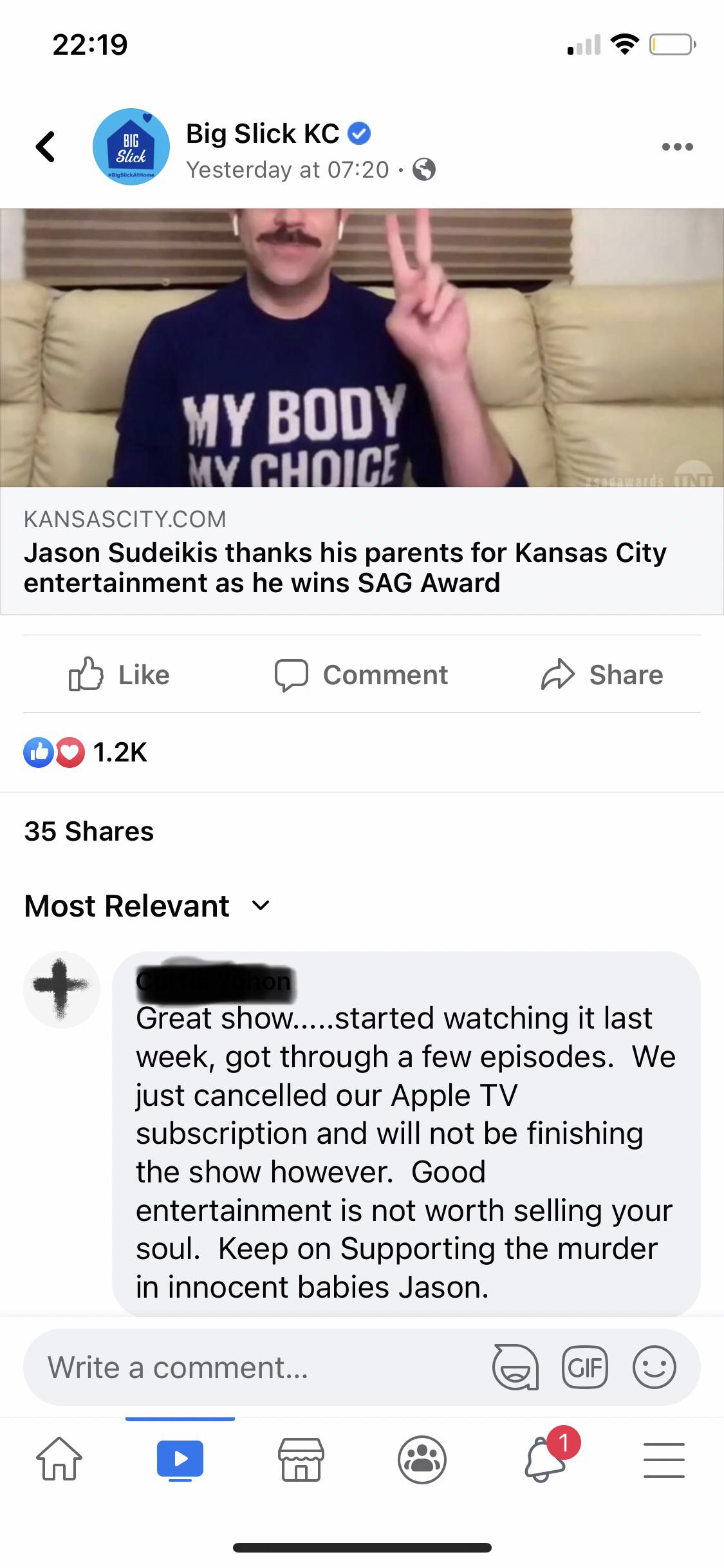The width and height of the screenshot is (724, 1568).
Task: Go to Marketplace from bottom navigation
Action: pos(301,1459)
